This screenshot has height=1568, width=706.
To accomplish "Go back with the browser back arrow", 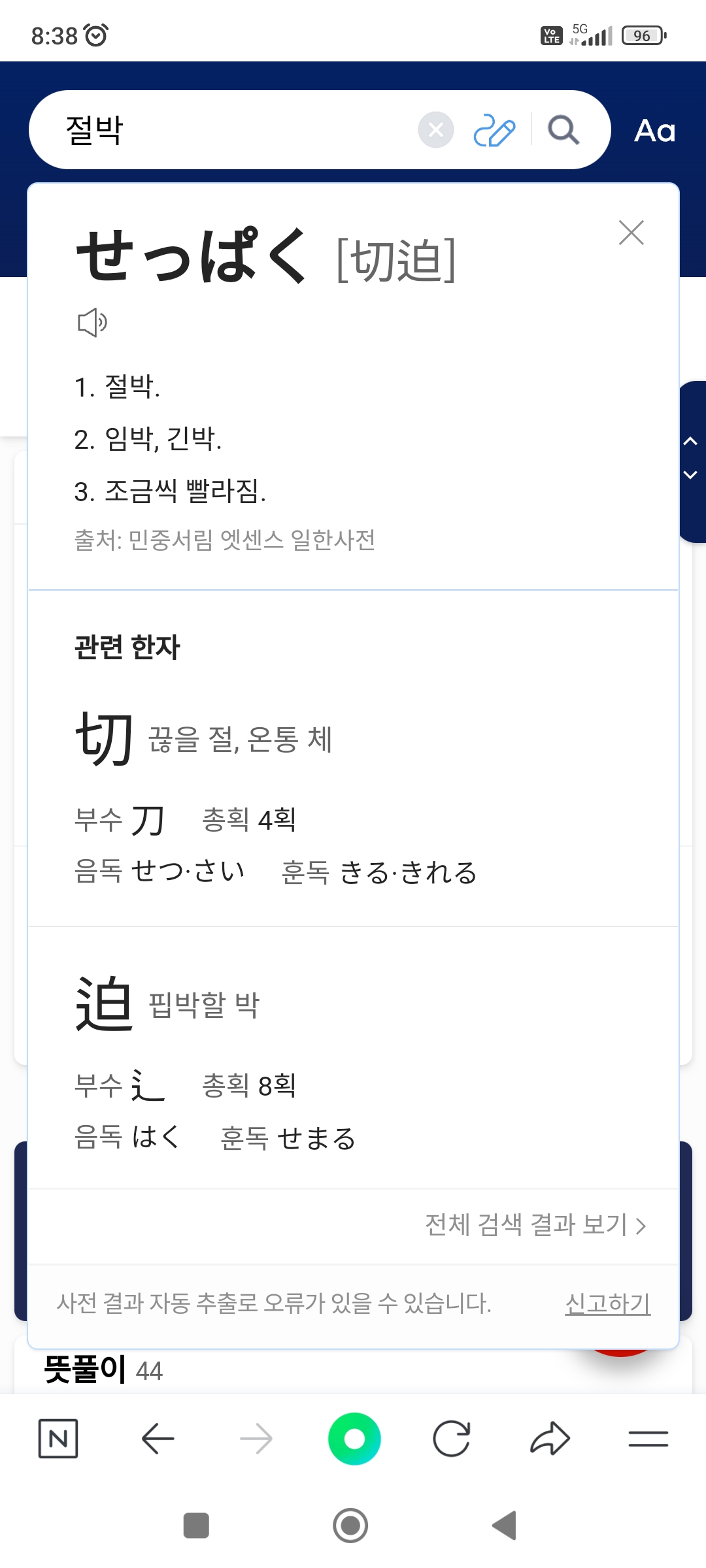I will pyautogui.click(x=158, y=1439).
